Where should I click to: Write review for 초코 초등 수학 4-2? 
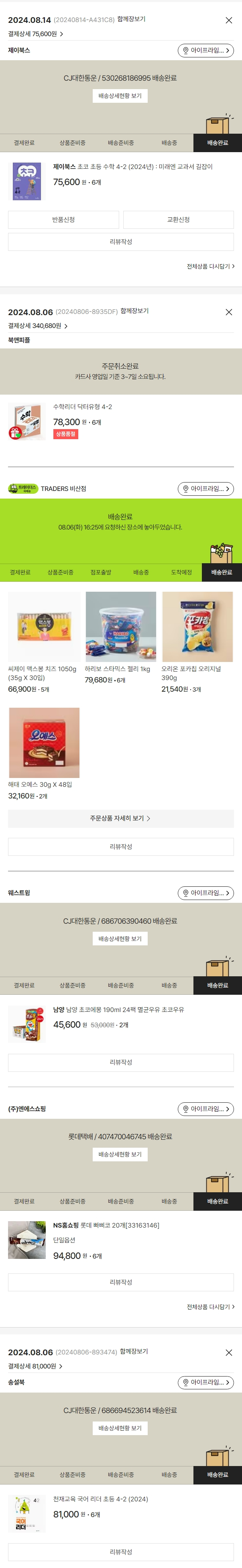tap(120, 242)
